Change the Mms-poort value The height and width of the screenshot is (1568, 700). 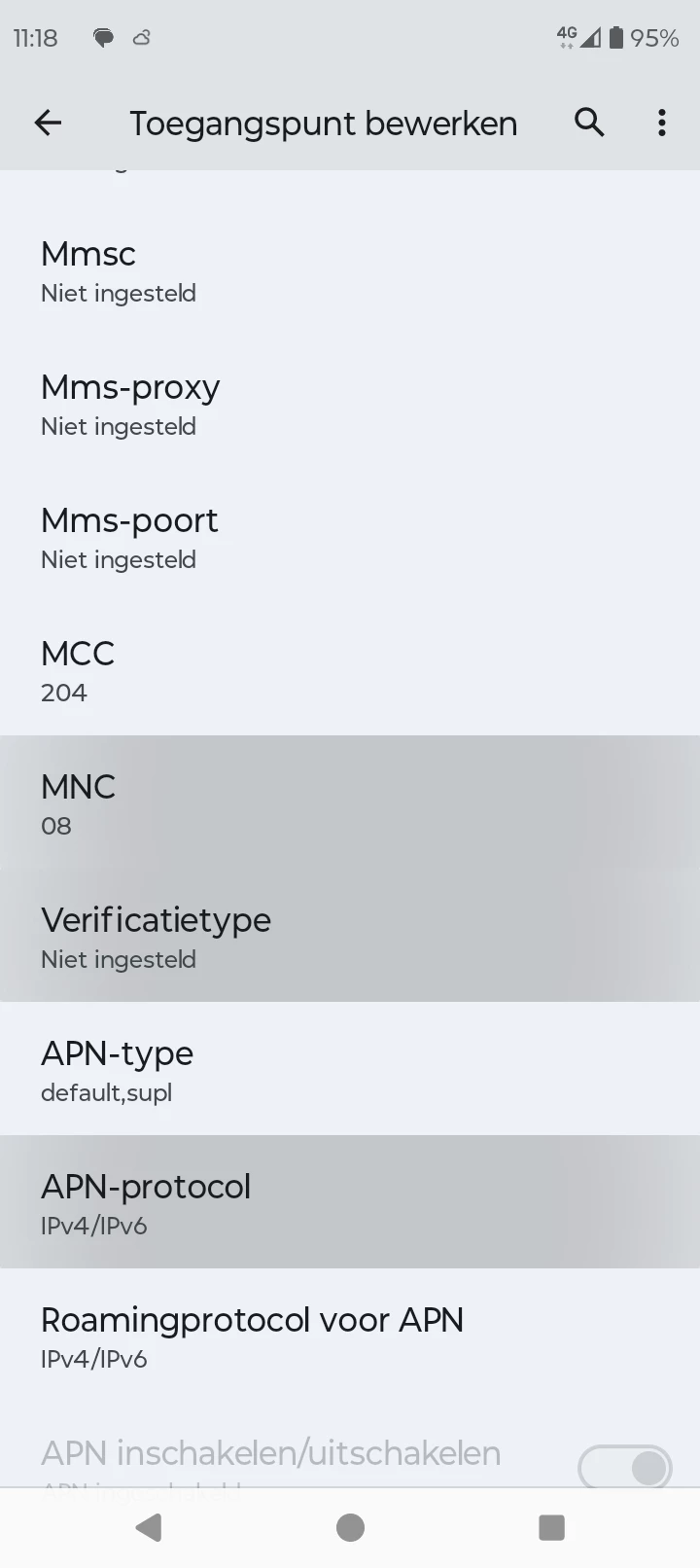coord(350,537)
